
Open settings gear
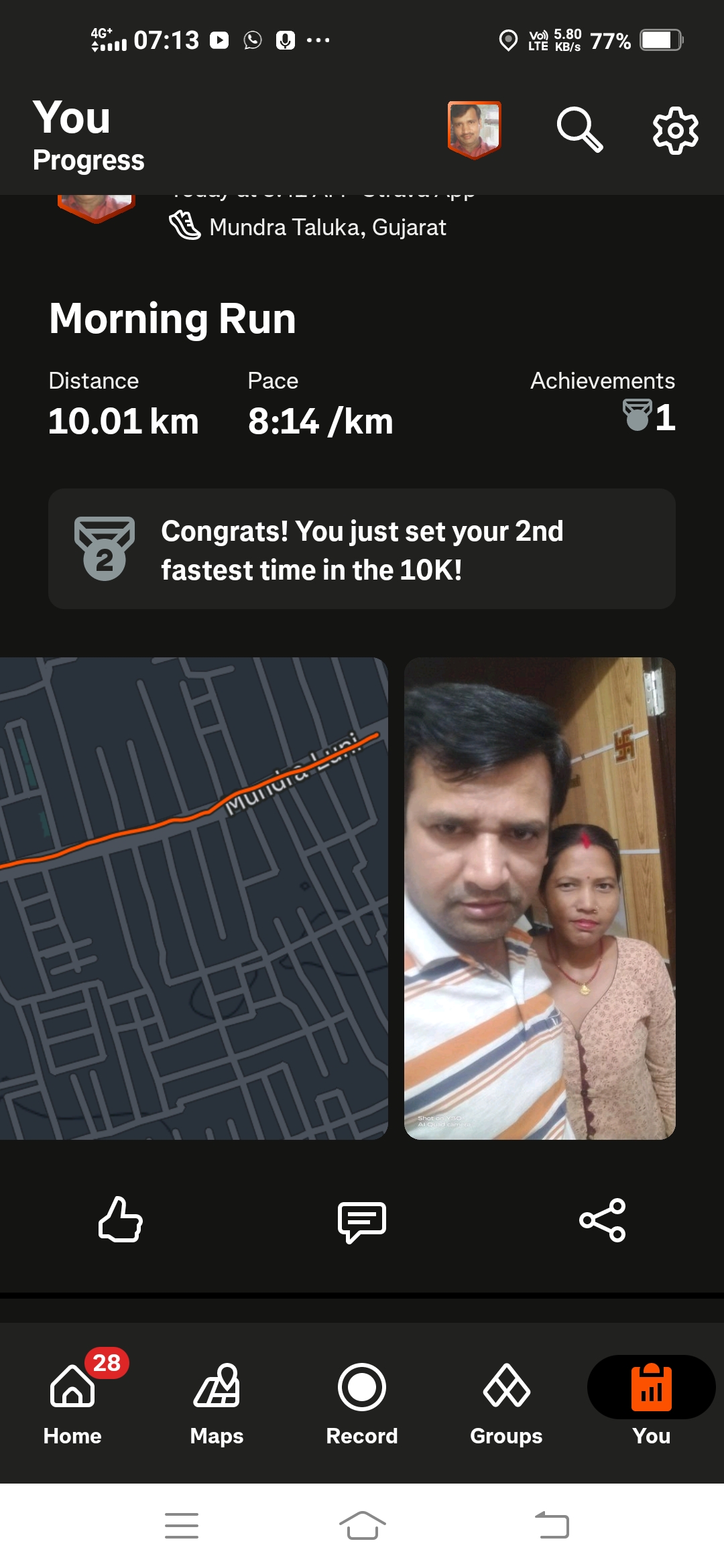[x=675, y=131]
